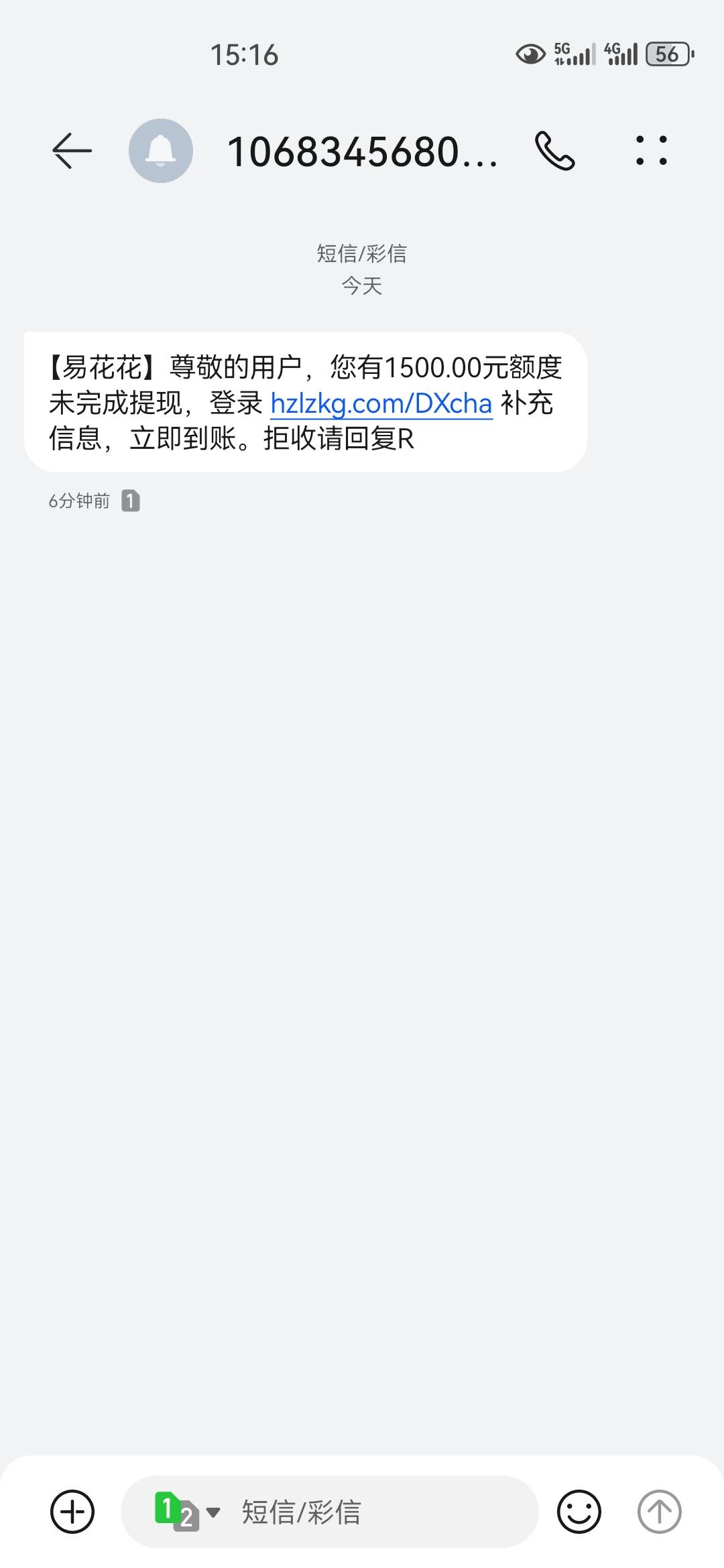Open the sender's bell avatar details
Screen dimensions: 724x1568
161,151
